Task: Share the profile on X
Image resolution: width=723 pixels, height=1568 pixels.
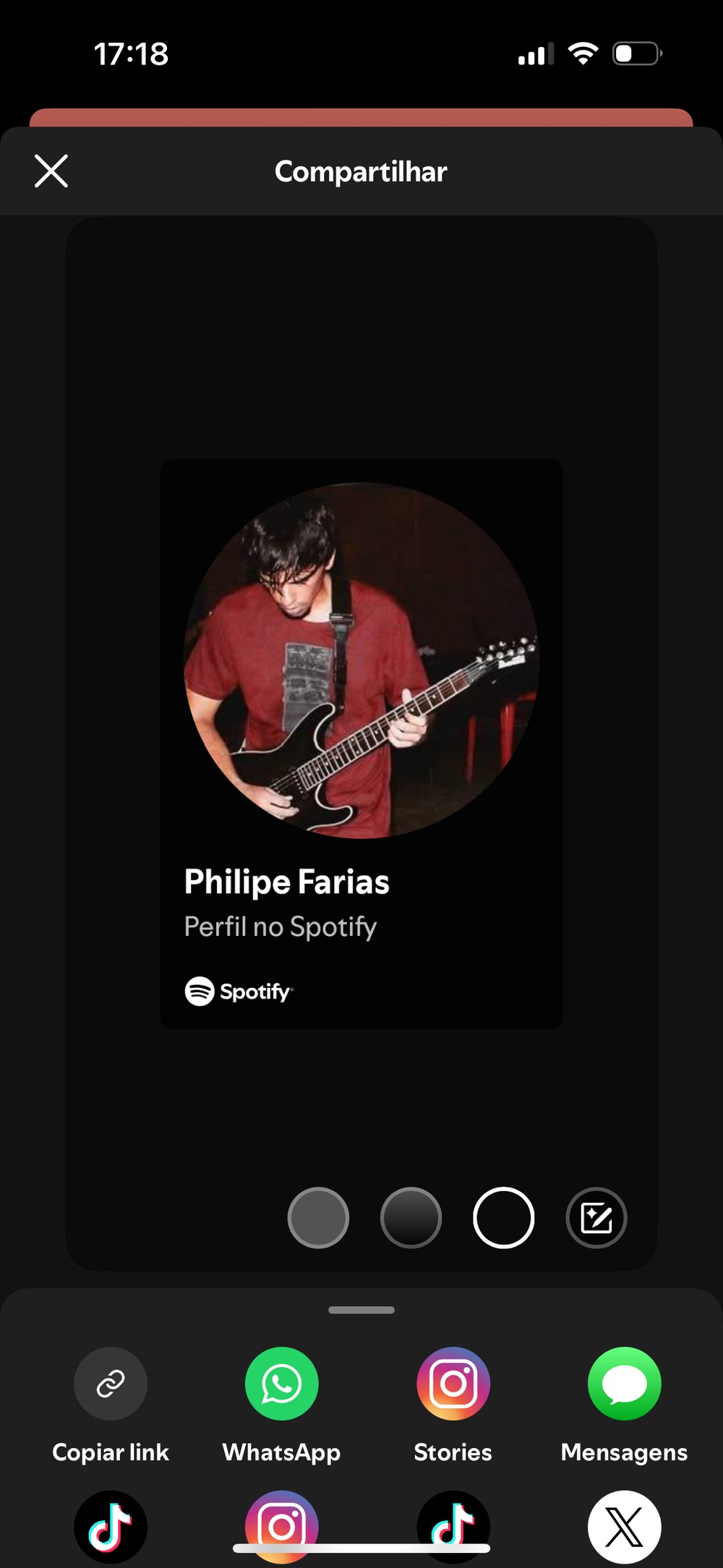Action: click(625, 1525)
